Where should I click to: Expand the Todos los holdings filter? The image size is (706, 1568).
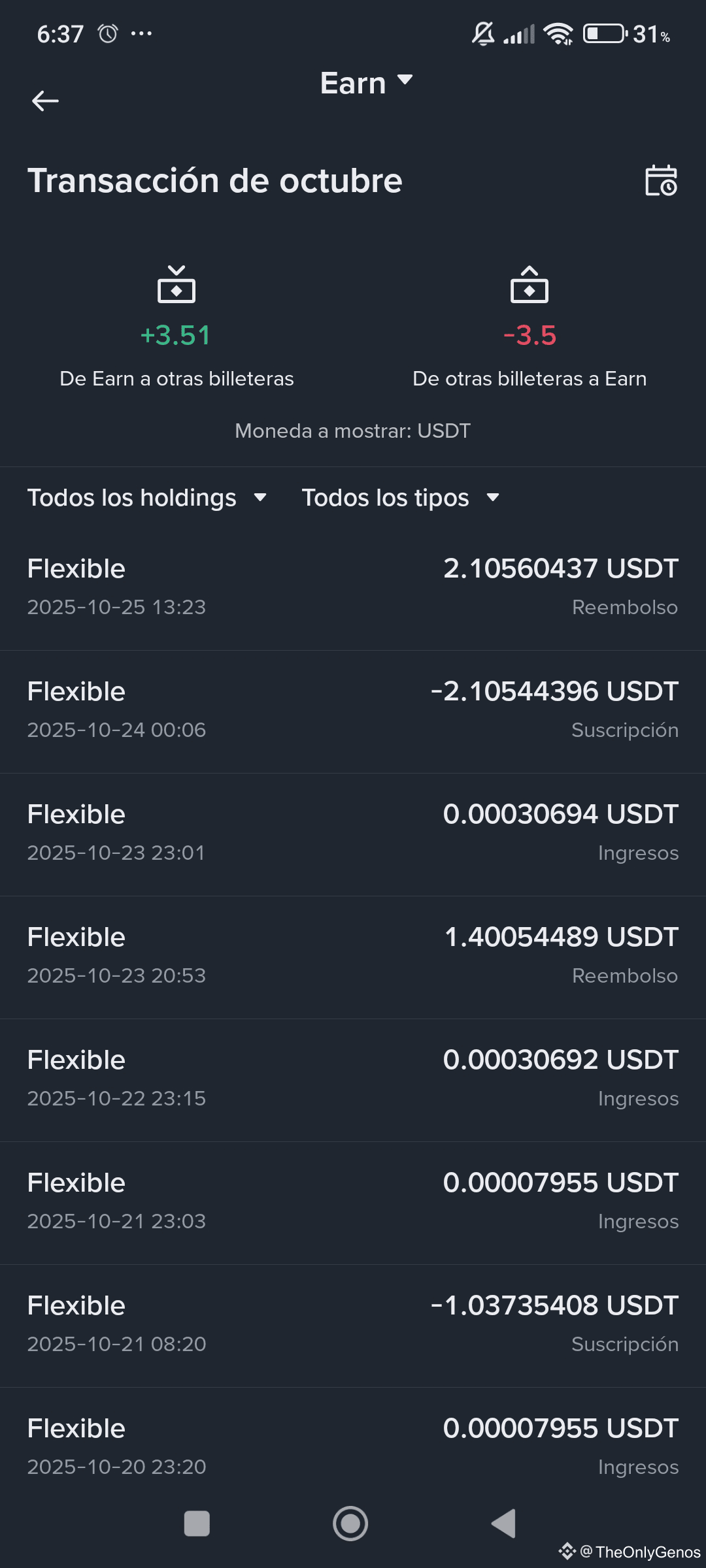(147, 498)
